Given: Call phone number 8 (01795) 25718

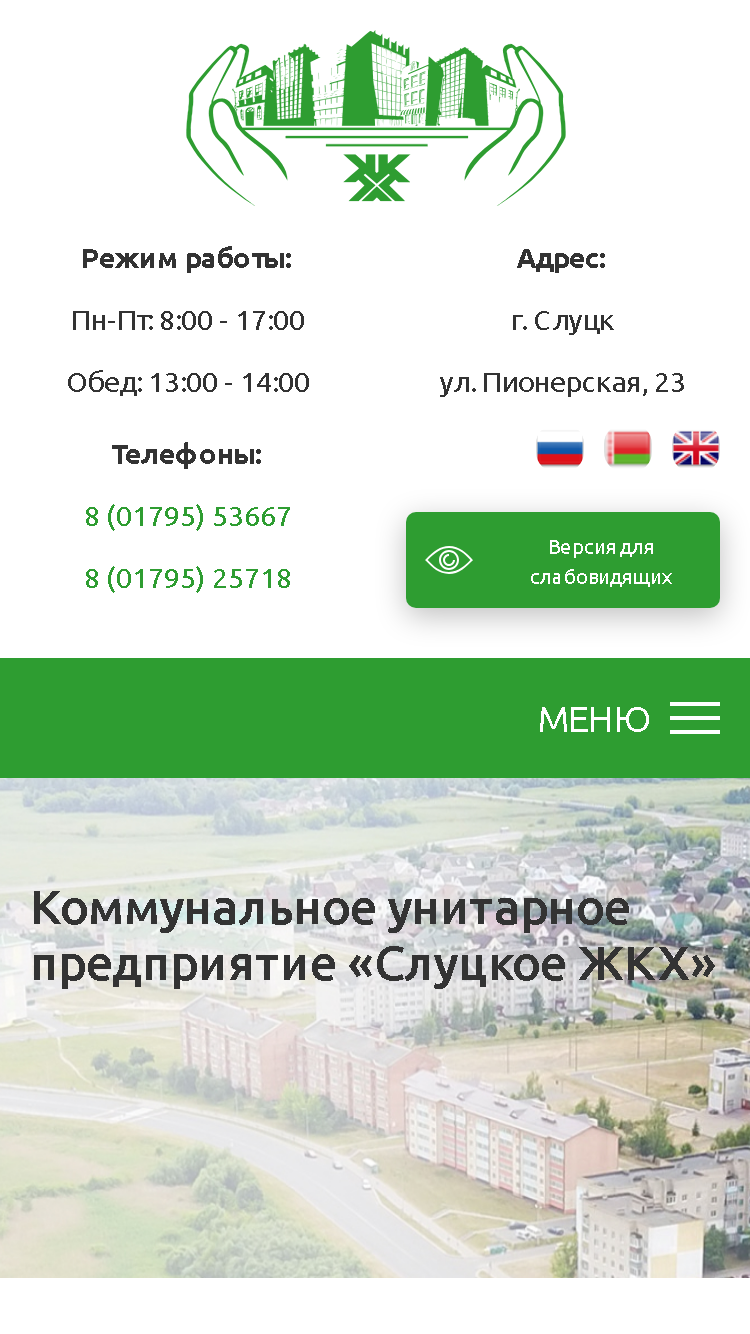Looking at the screenshot, I should [188, 579].
